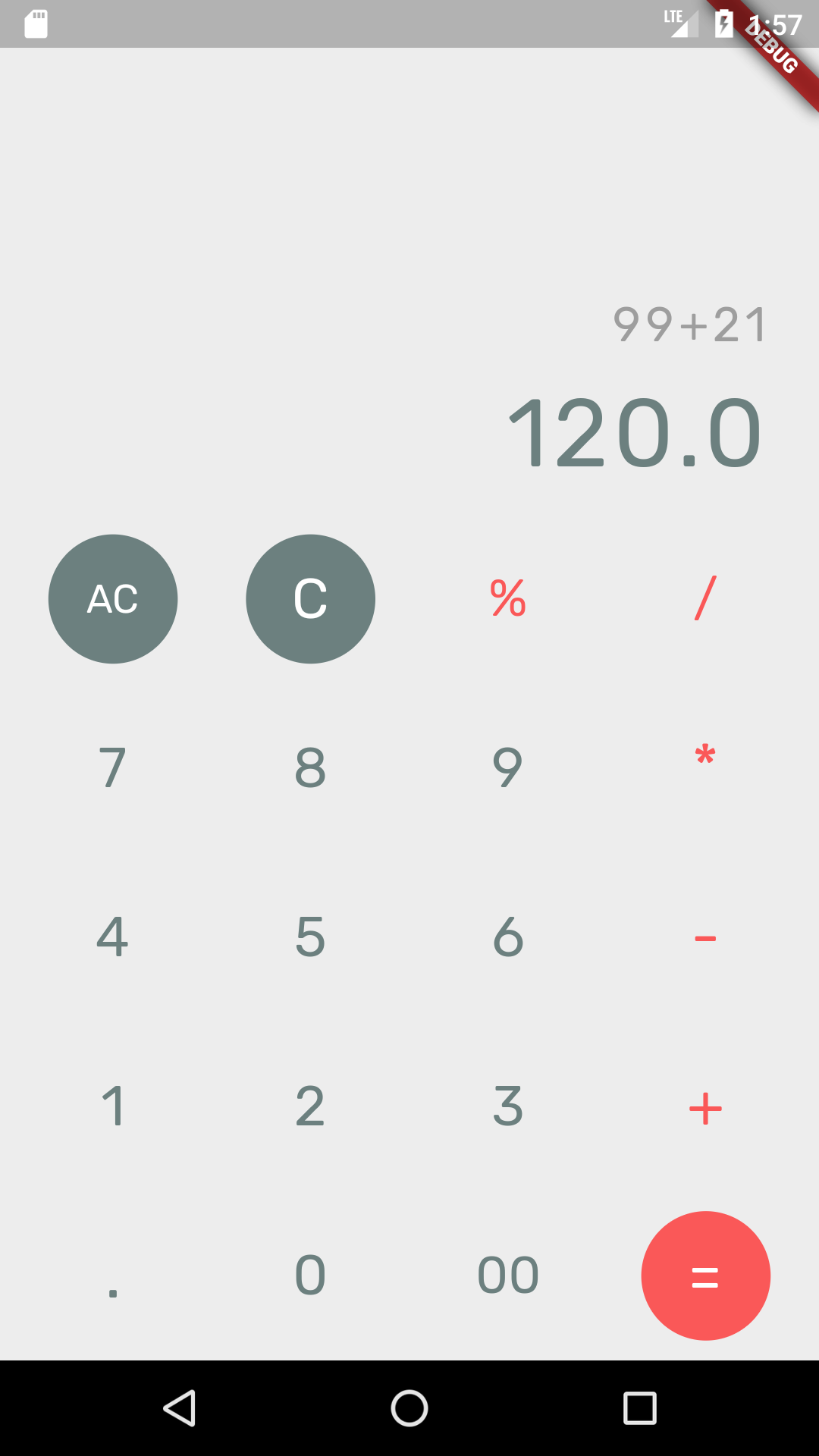
Task: Select the subtraction operator
Action: click(x=705, y=938)
